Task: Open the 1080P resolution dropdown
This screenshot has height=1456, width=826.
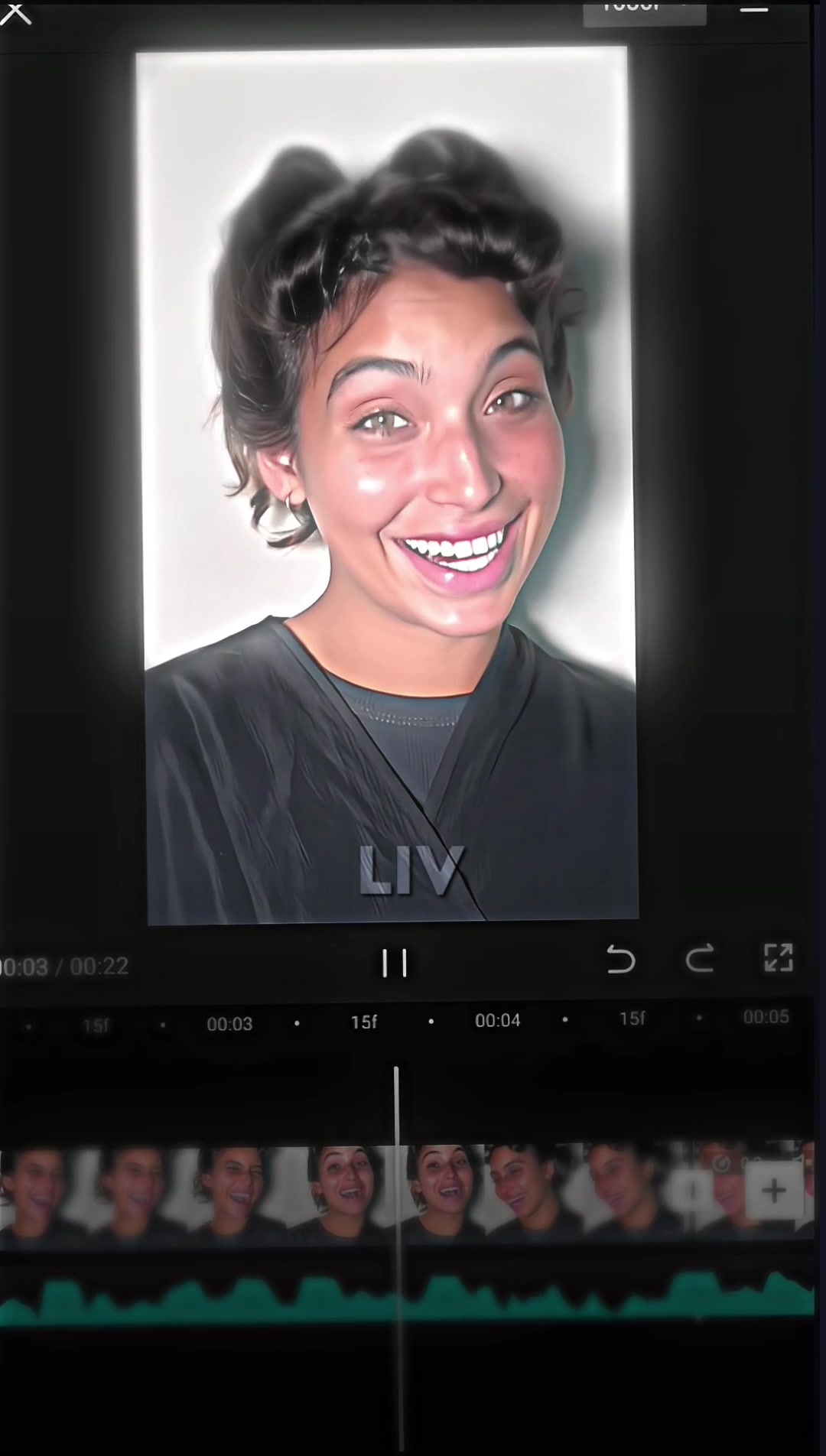Action: (644, 11)
